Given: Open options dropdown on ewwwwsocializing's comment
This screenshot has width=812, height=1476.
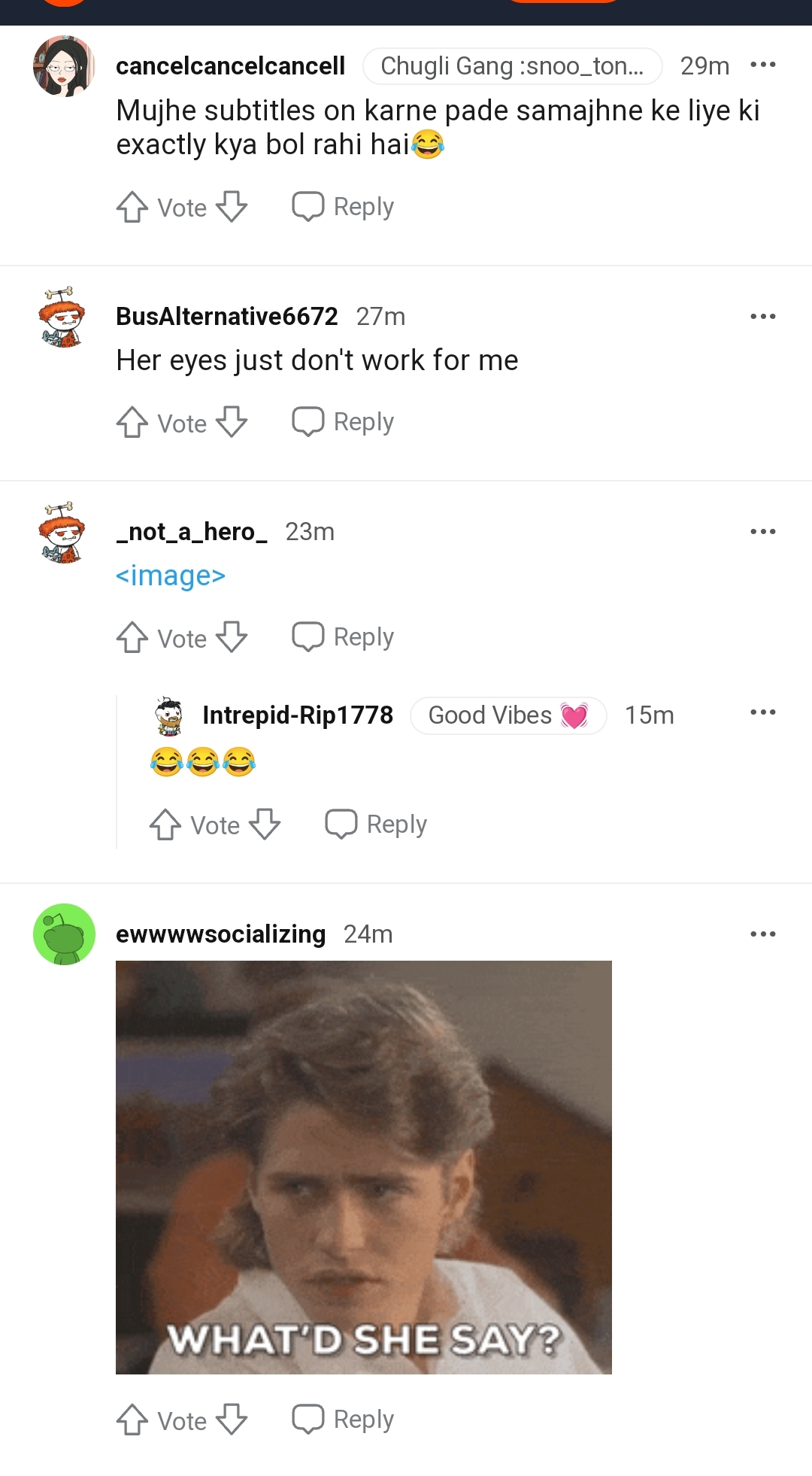Looking at the screenshot, I should [763, 933].
